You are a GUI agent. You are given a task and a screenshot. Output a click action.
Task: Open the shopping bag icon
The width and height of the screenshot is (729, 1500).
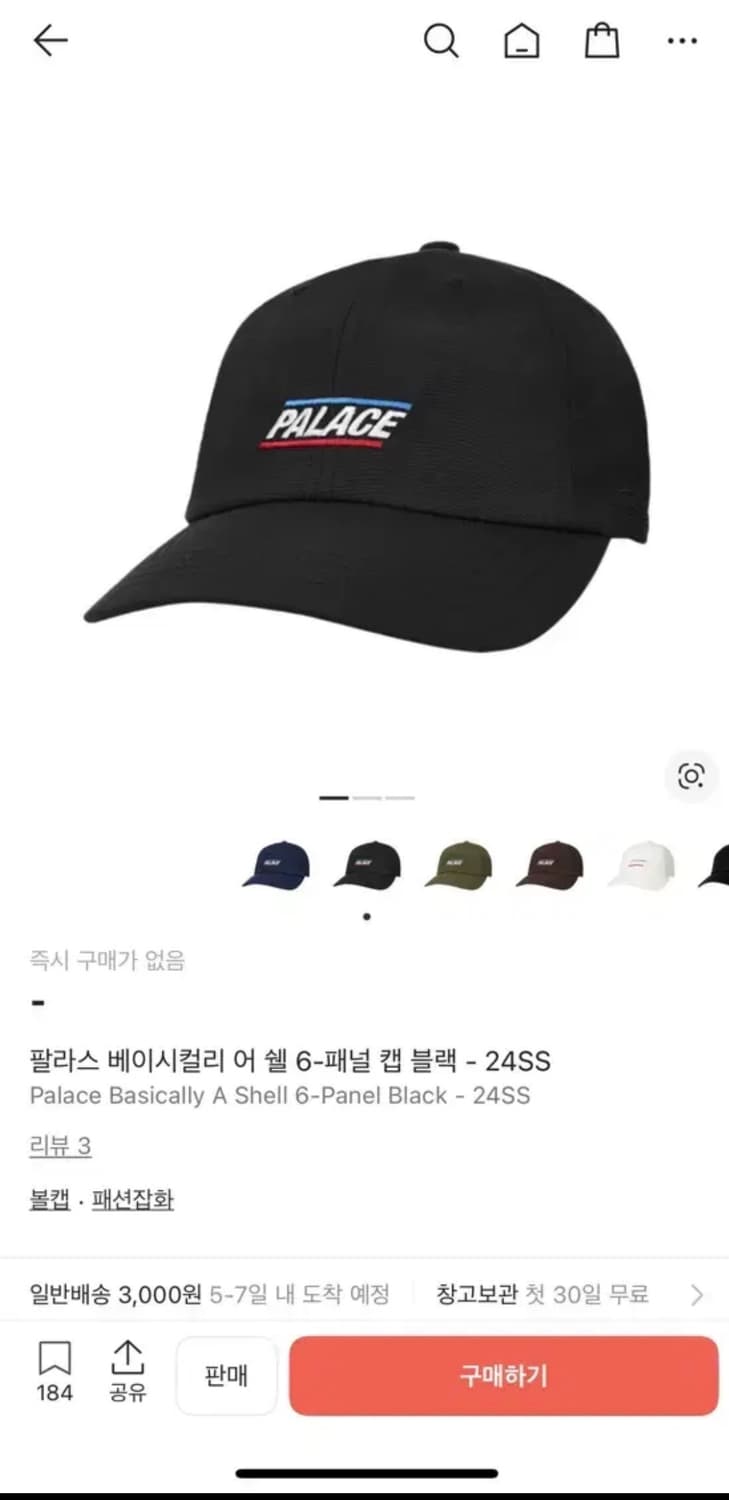(x=601, y=41)
